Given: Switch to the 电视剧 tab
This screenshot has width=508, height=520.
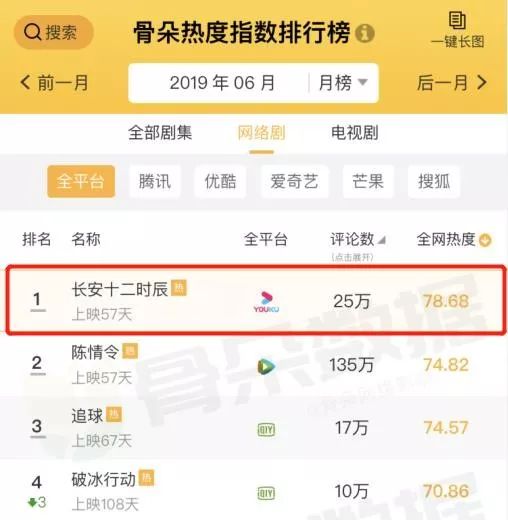Looking at the screenshot, I should 355,133.
